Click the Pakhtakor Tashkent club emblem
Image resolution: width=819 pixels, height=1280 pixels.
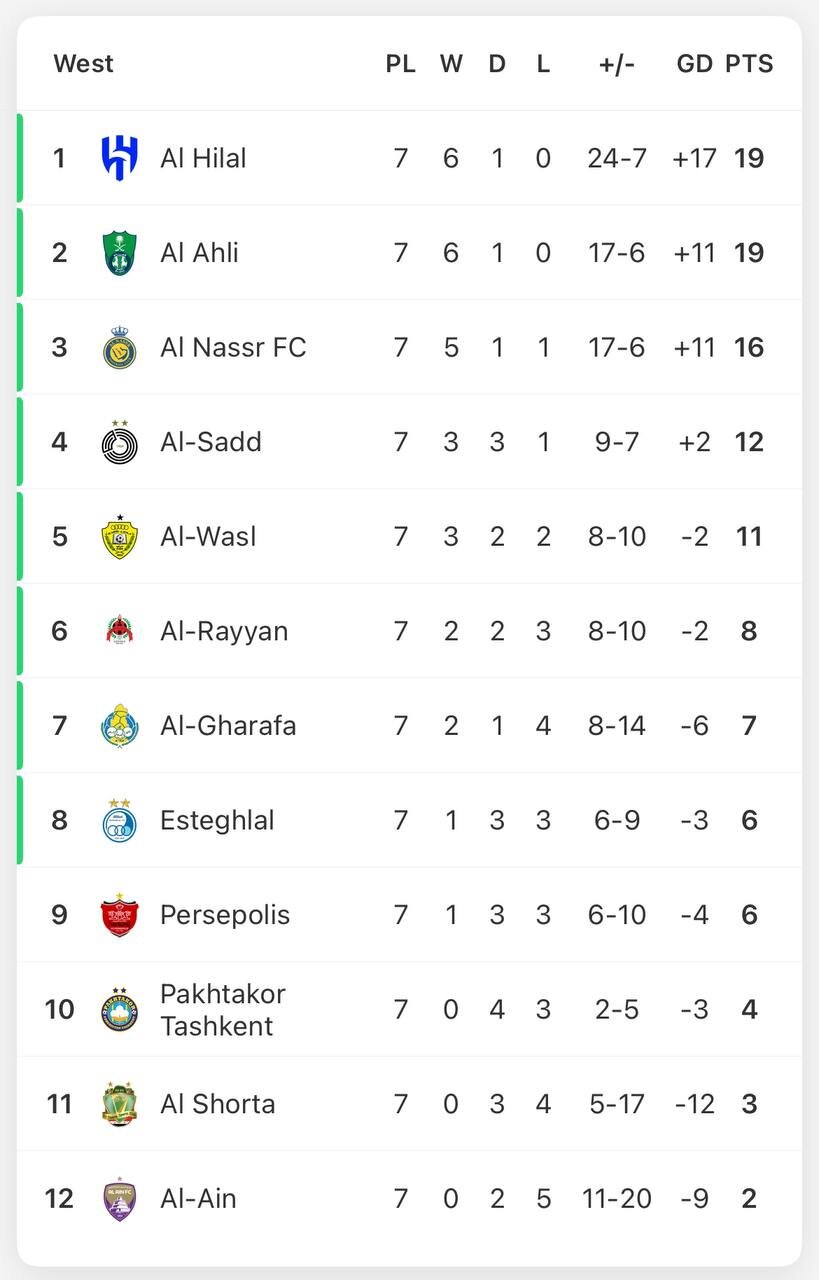coord(118,1009)
